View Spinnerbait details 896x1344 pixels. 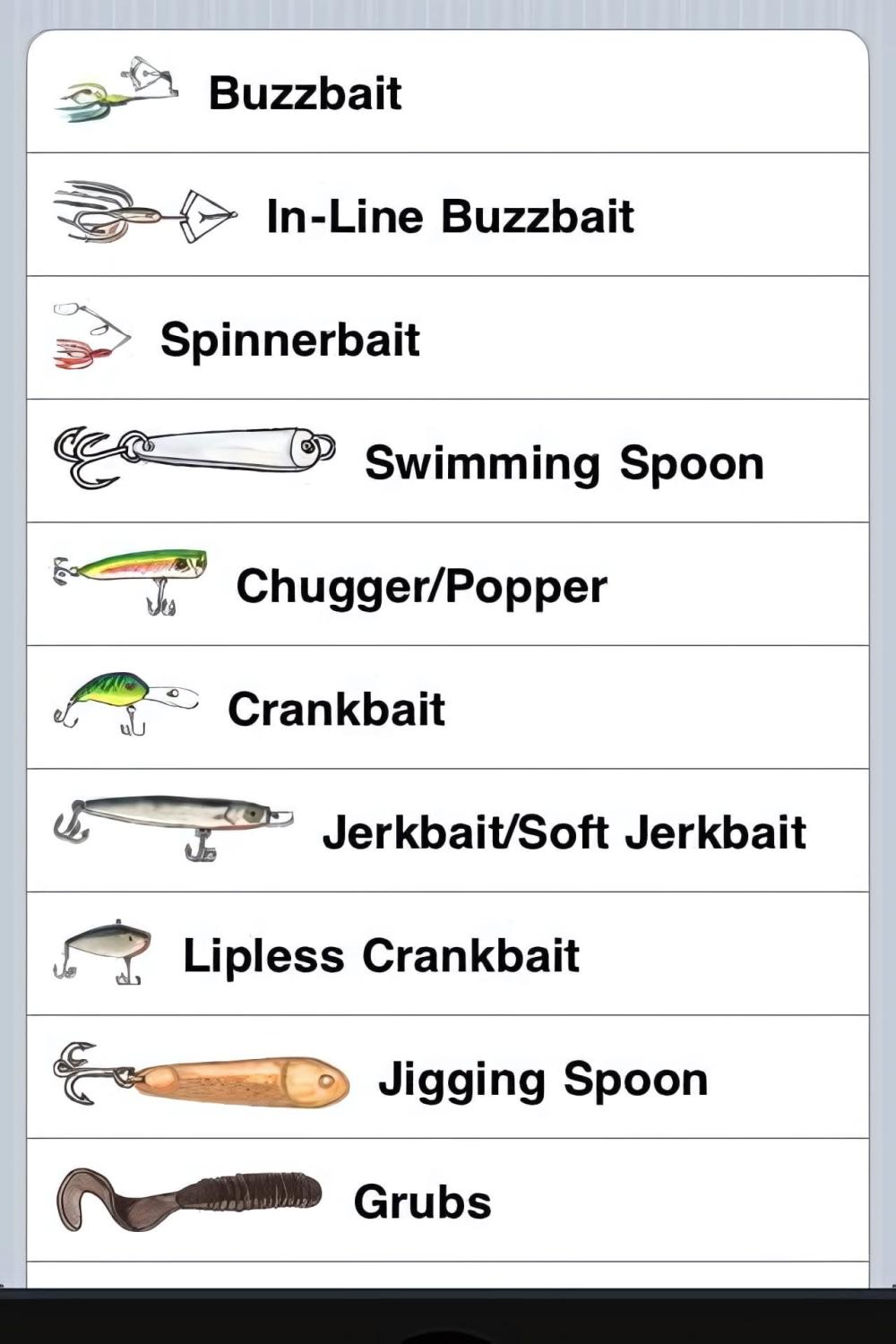[x=289, y=340]
